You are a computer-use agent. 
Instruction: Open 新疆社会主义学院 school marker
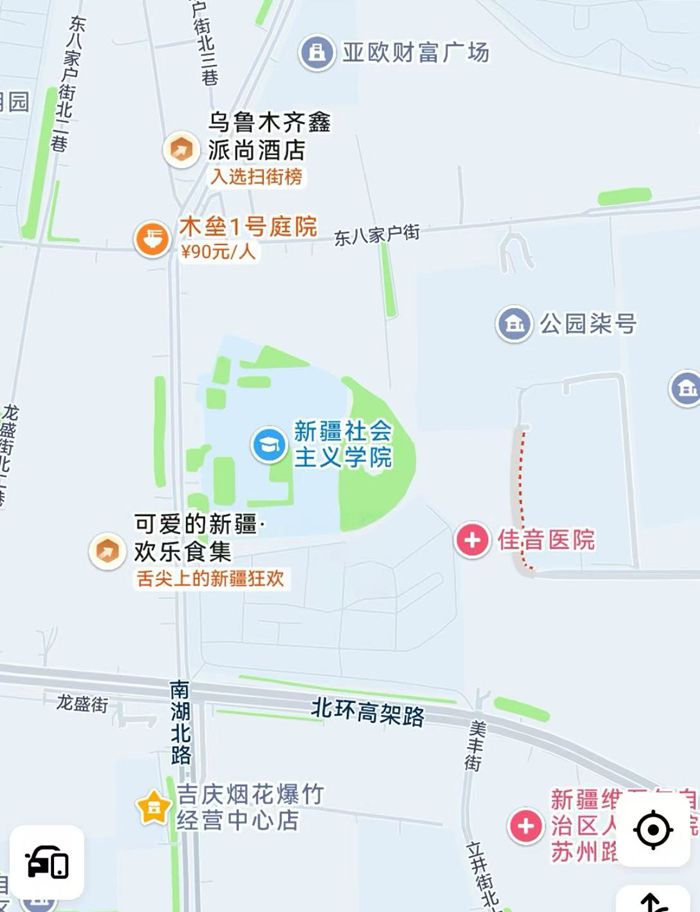[267, 444]
